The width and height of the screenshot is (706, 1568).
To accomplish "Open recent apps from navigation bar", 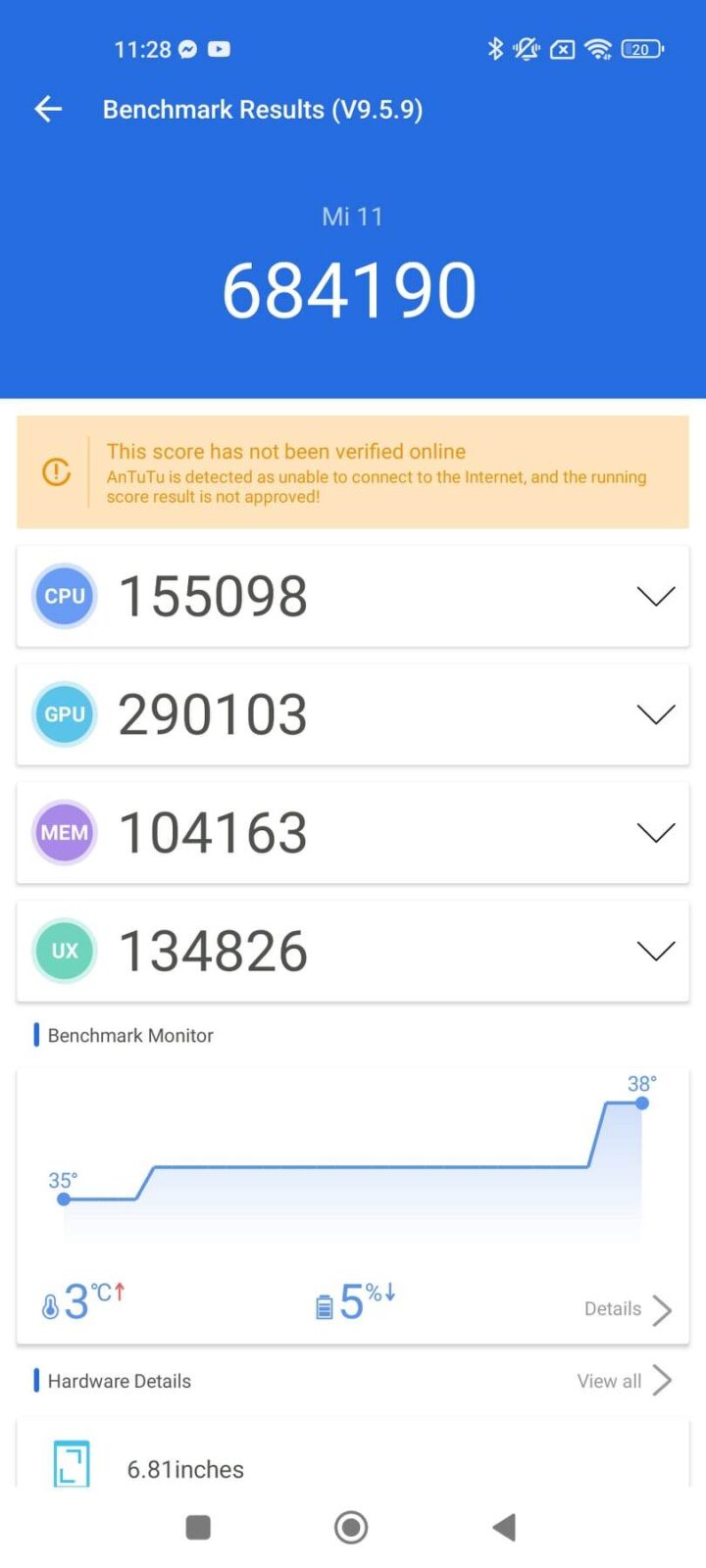I will click(x=198, y=1527).
